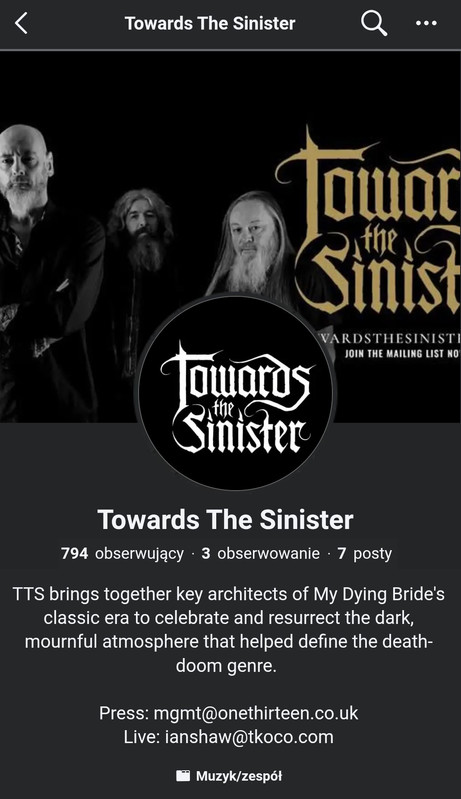Show the list of 794 obserwujący
Screen dimensions: 461x799
[x=122, y=553]
